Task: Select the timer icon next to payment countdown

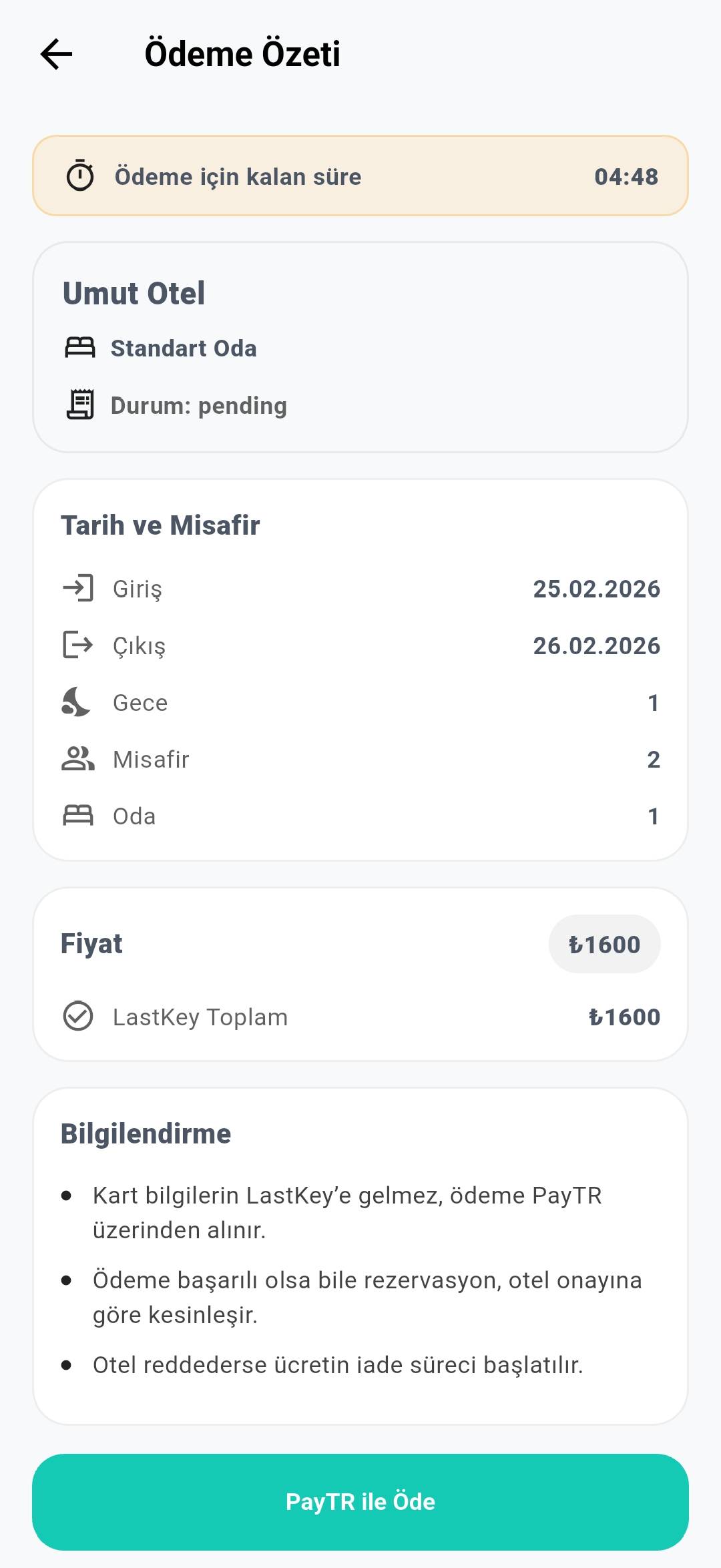Action: tap(79, 176)
